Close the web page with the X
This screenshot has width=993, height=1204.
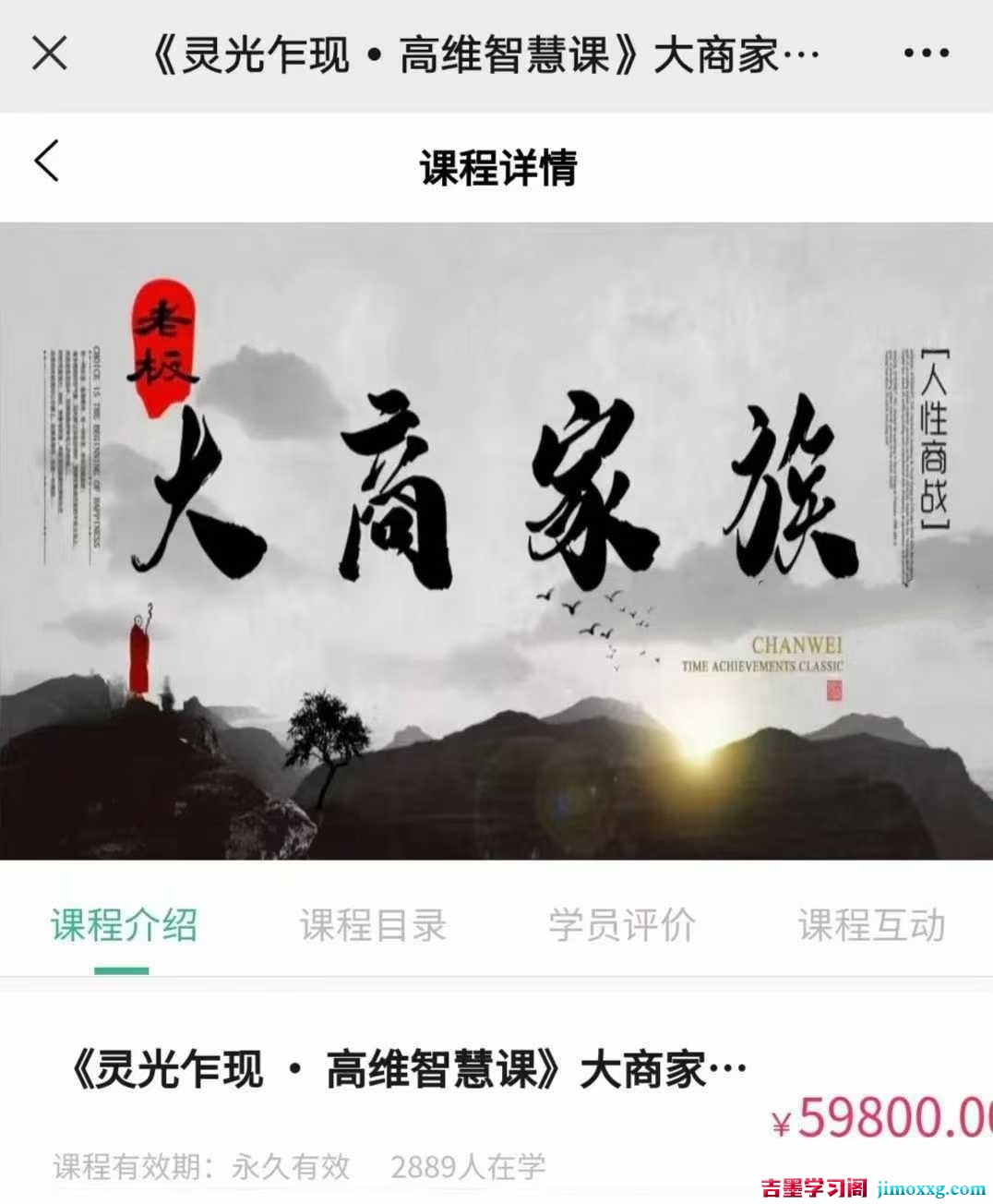pos(49,54)
